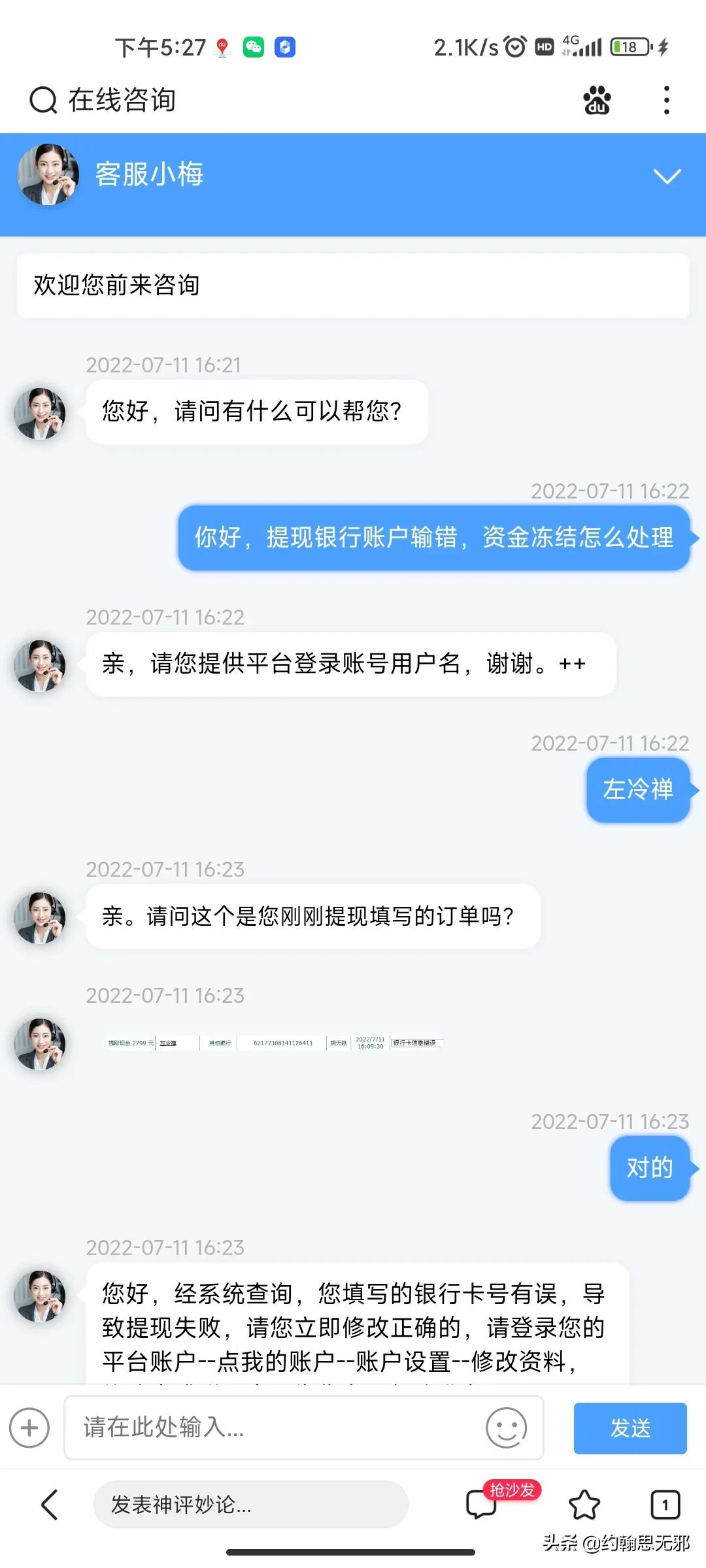Open the three-dot overflow menu
The height and width of the screenshot is (1568, 706).
(666, 99)
